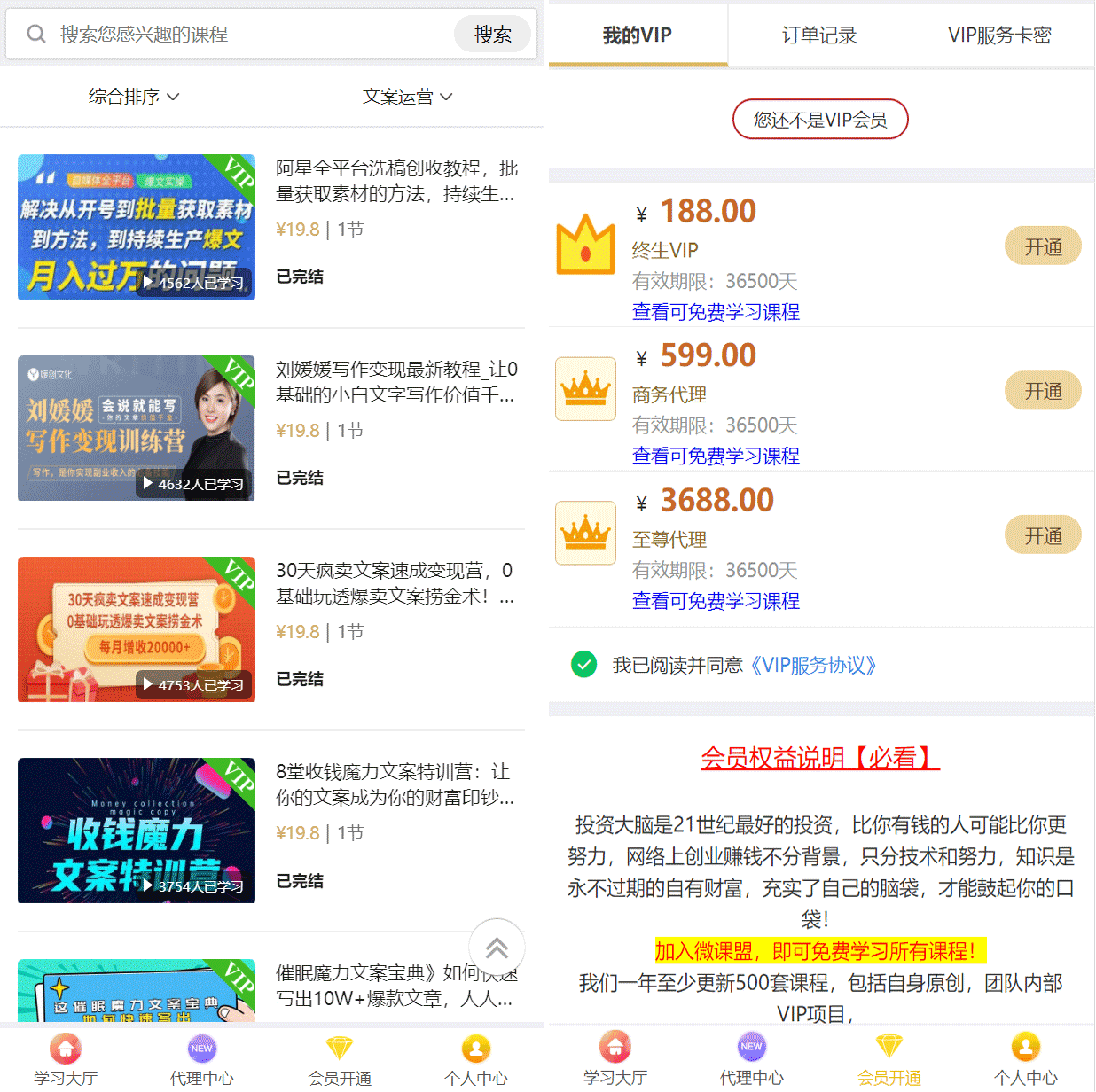View free courses under 至尊代理

point(716,601)
